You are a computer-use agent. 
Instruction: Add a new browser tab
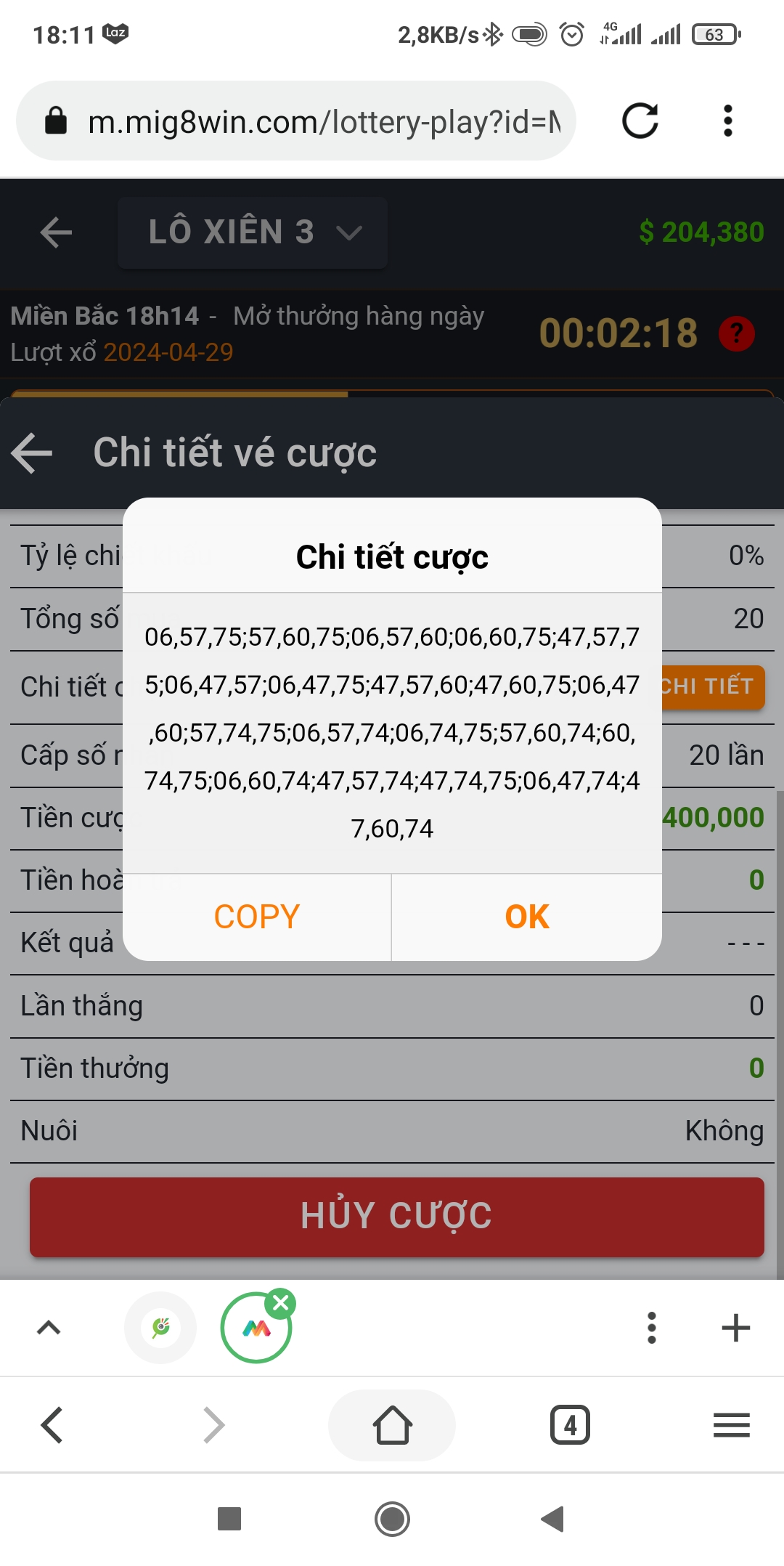[735, 1327]
